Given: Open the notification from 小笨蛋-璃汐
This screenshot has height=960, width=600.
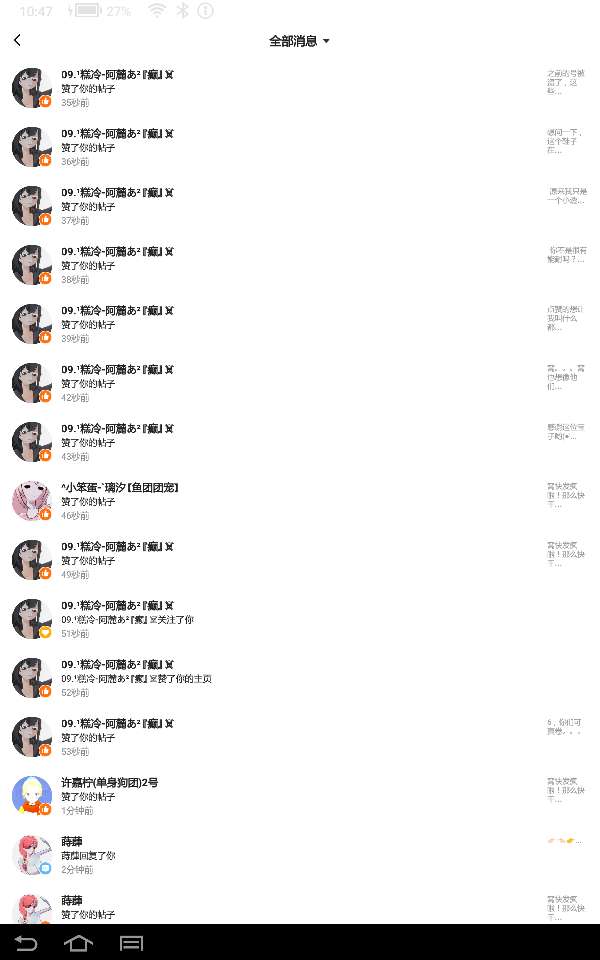Looking at the screenshot, I should (x=300, y=501).
